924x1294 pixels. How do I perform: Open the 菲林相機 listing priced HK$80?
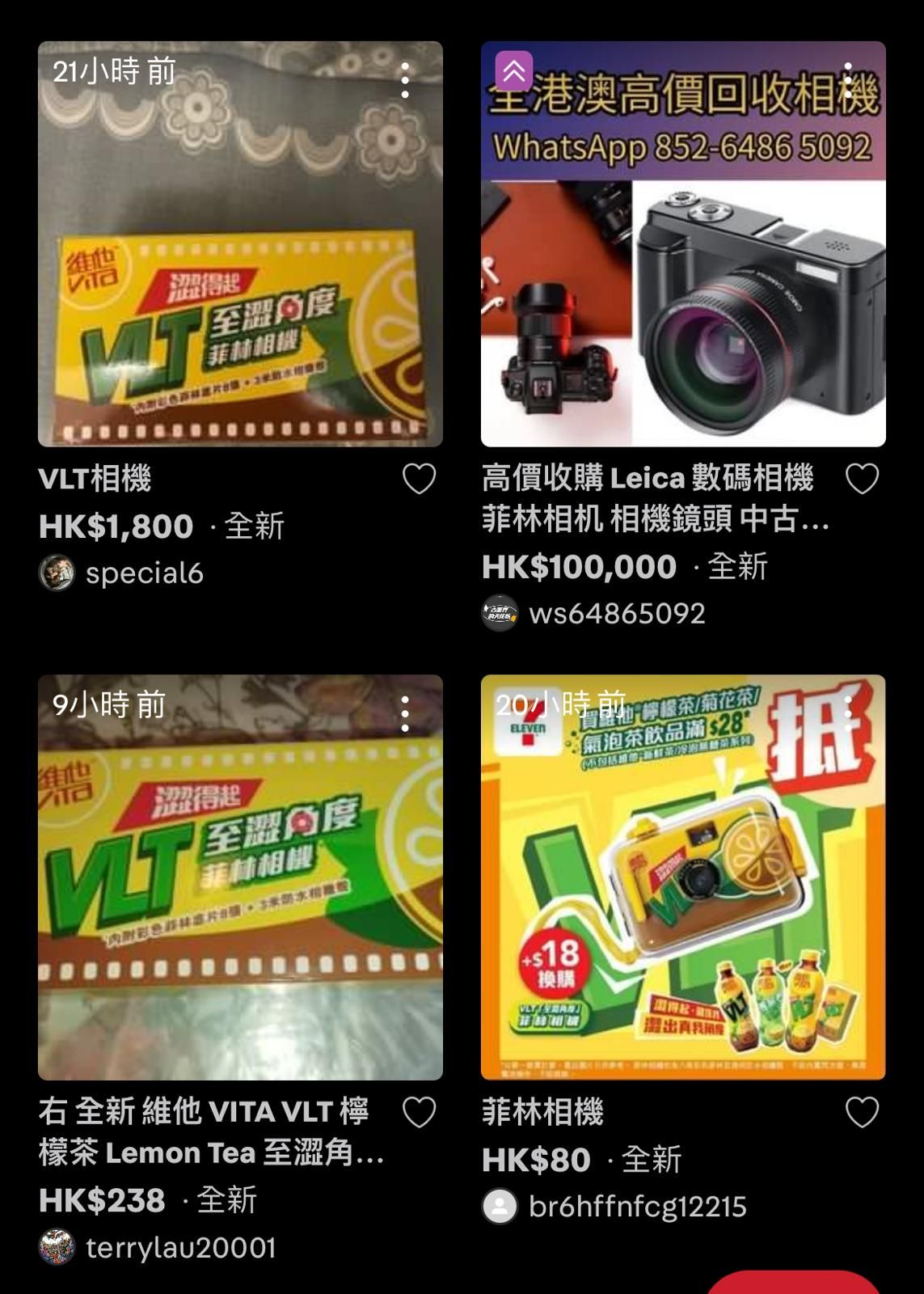pos(683,877)
